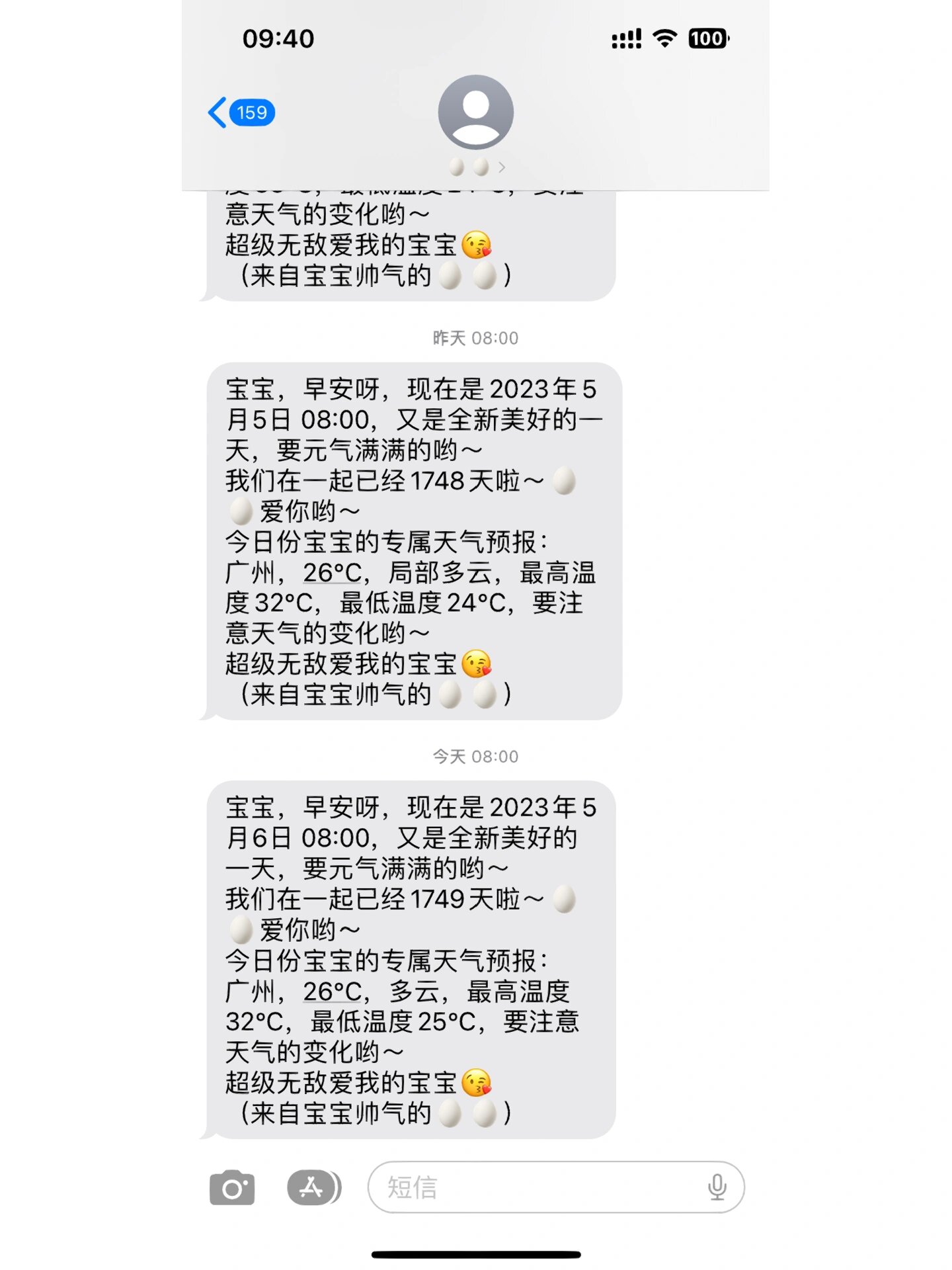This screenshot has height=1270, width=952.
Task: Open the contact details avatar
Action: tap(475, 112)
